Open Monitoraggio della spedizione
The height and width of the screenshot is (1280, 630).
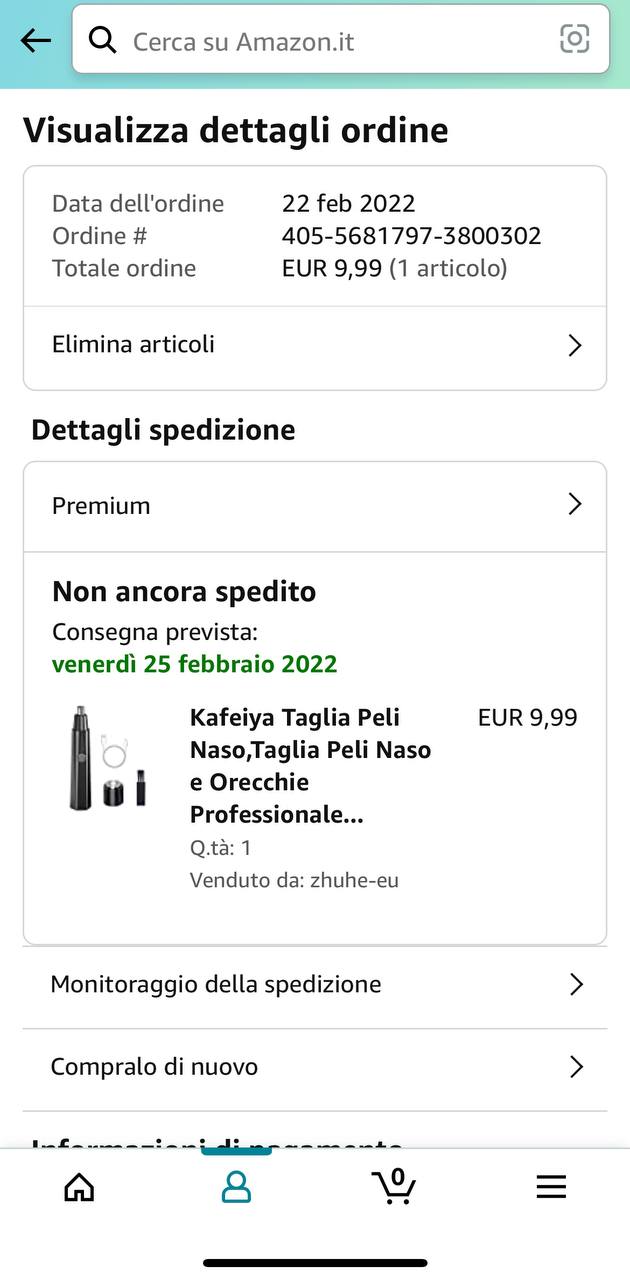[x=315, y=985]
